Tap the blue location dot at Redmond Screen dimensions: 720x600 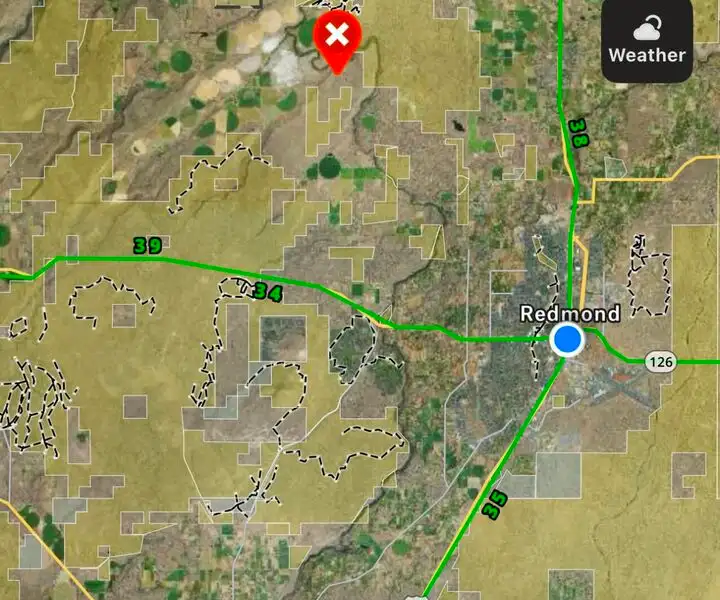(567, 340)
